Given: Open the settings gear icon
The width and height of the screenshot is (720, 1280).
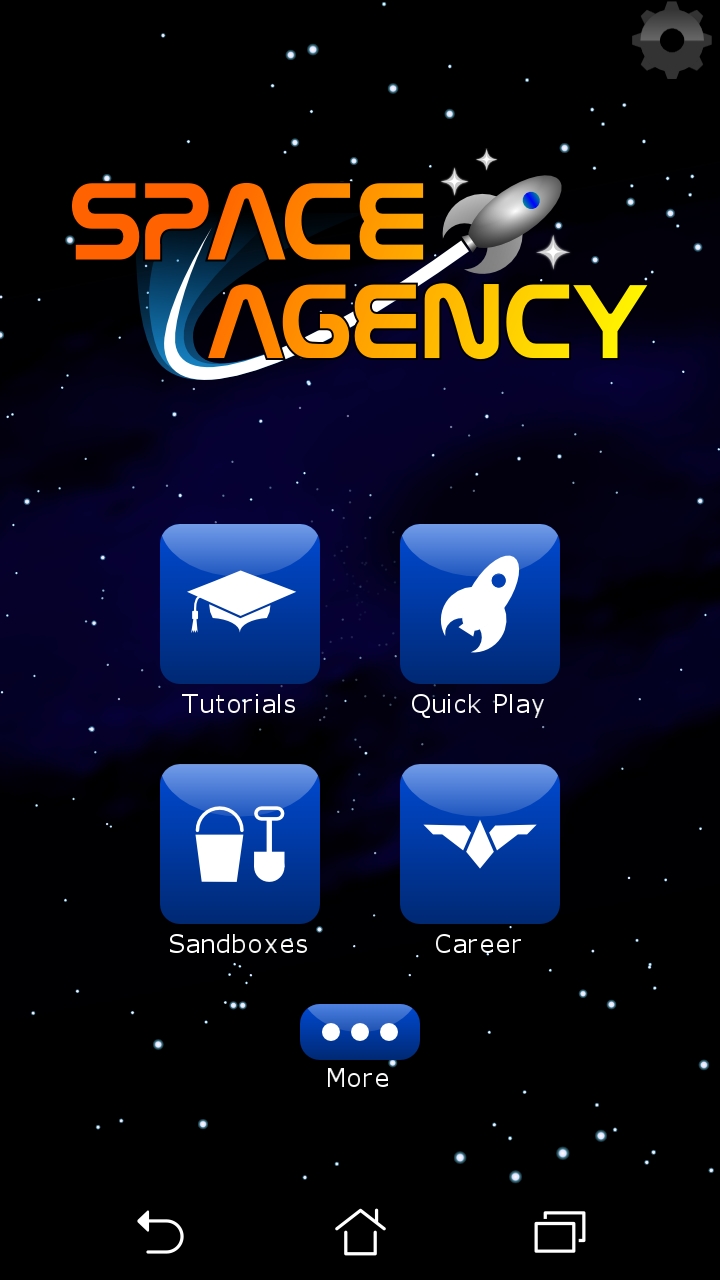Looking at the screenshot, I should click(672, 40).
